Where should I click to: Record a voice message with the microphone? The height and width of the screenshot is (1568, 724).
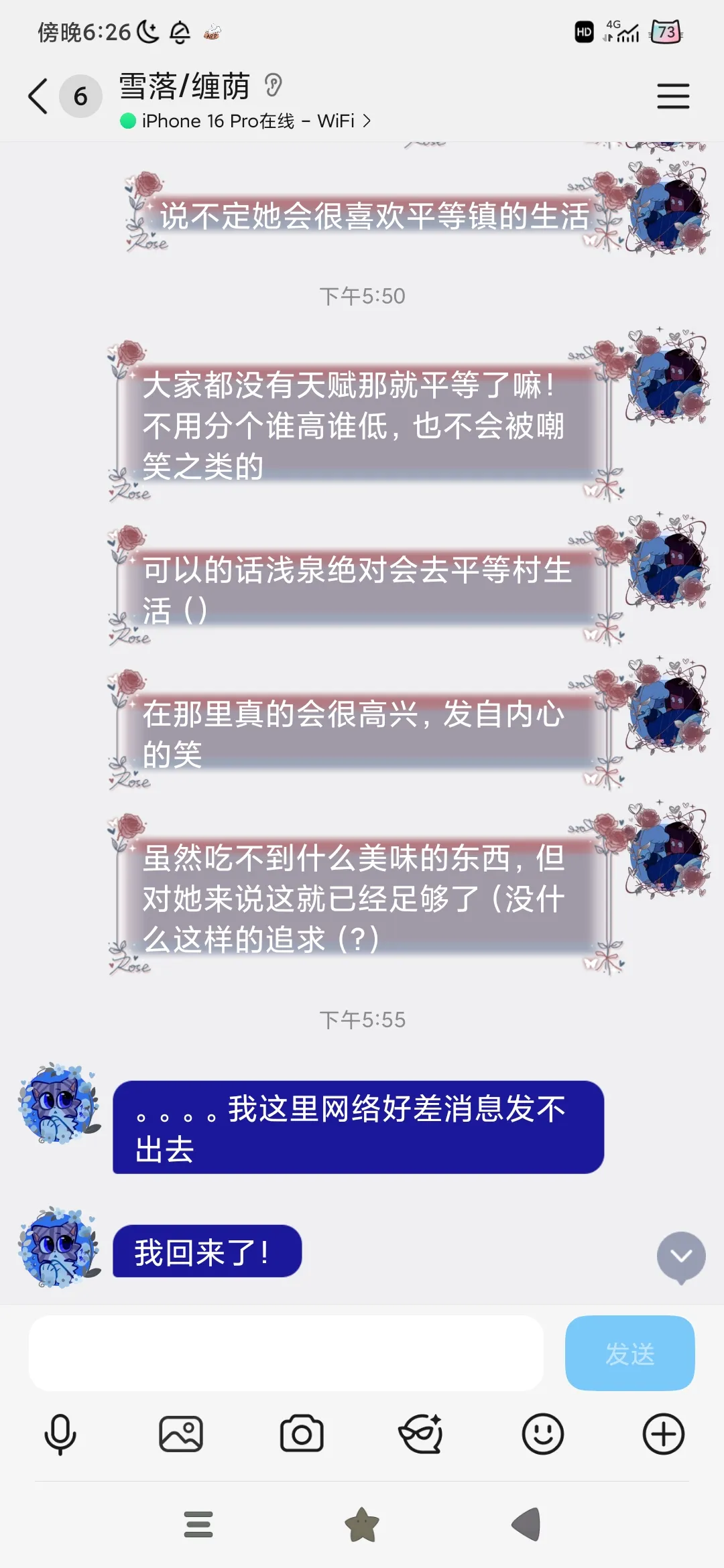pos(60,1434)
